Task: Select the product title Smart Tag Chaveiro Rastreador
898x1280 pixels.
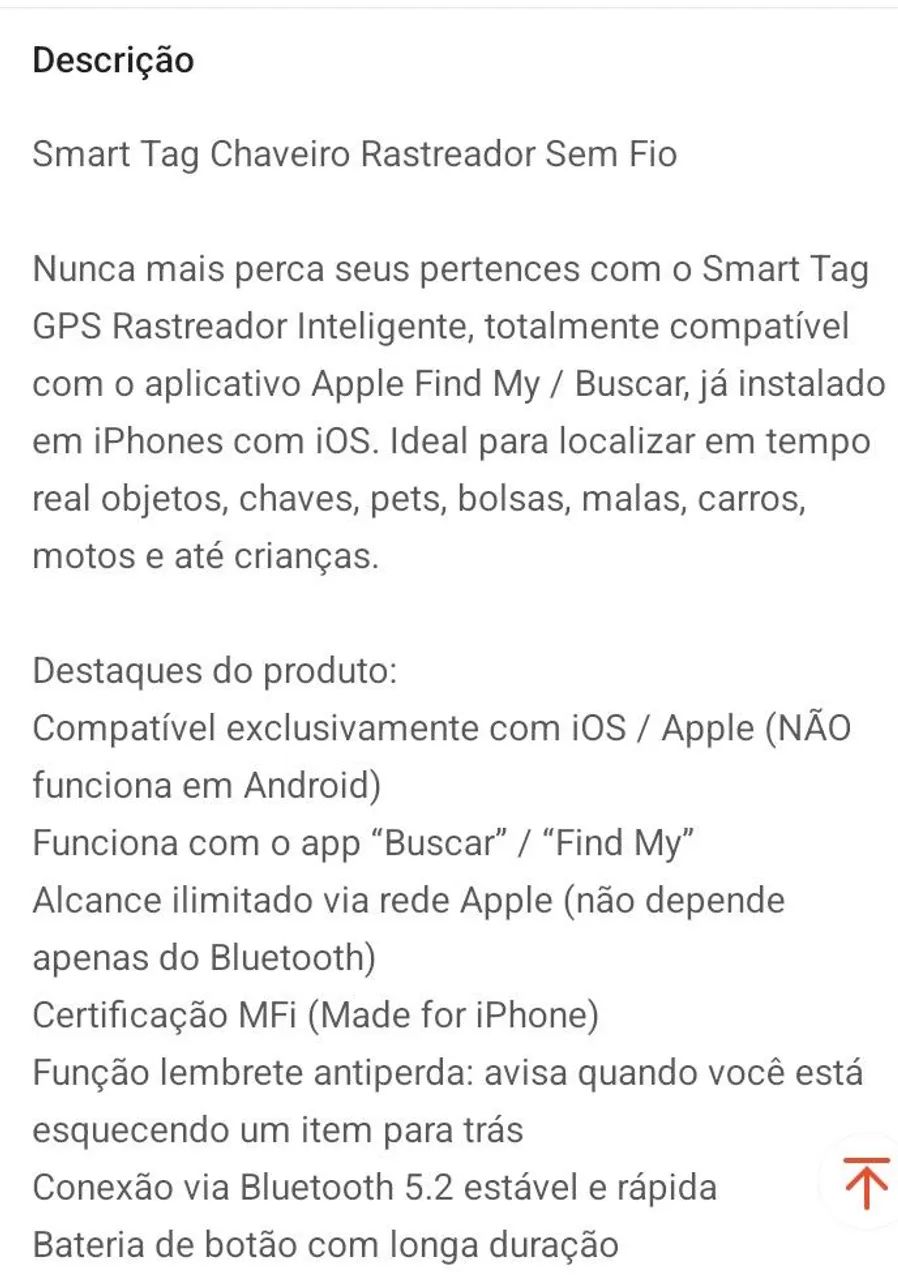Action: tap(354, 154)
